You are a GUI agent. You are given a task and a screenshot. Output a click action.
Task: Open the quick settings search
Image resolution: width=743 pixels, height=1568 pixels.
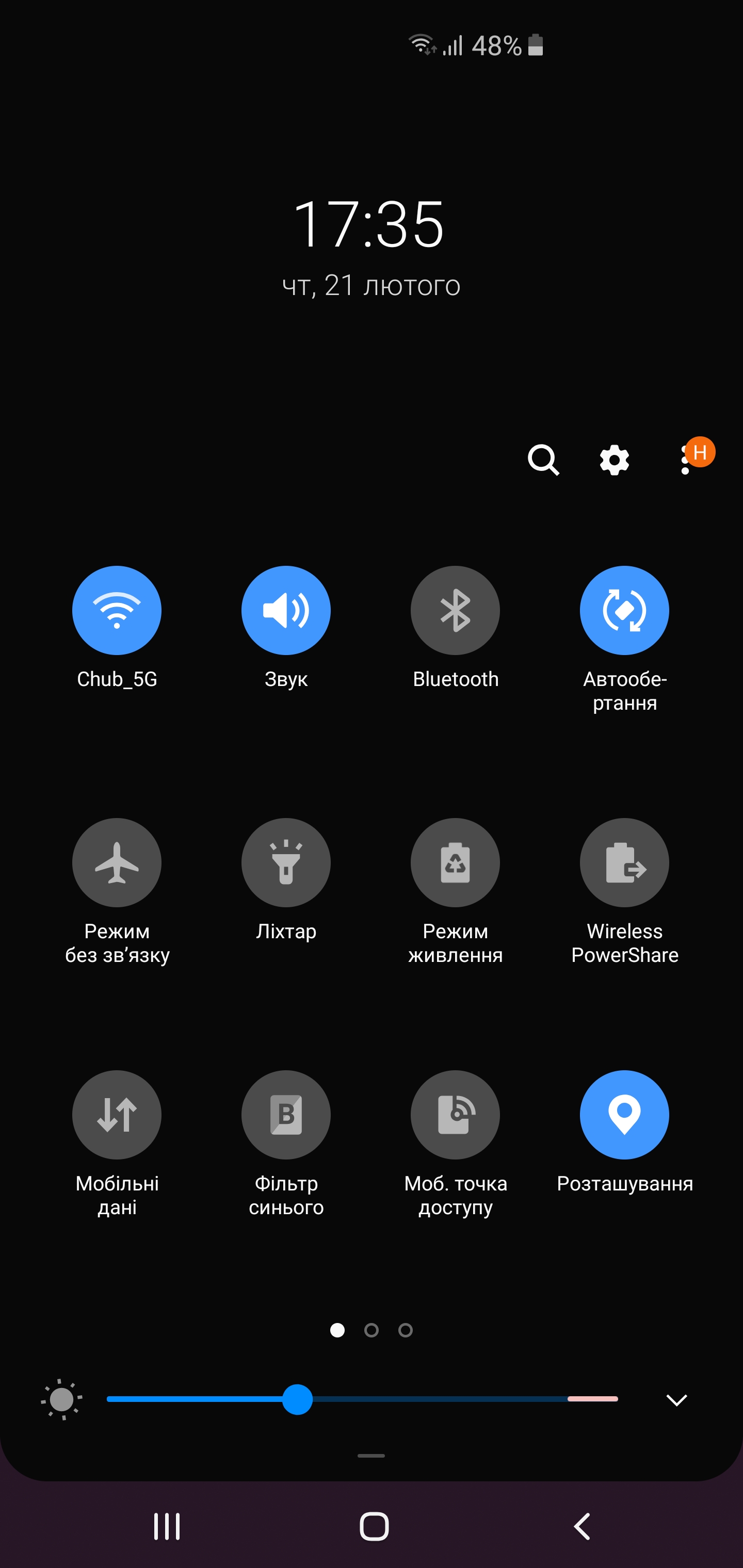click(543, 460)
